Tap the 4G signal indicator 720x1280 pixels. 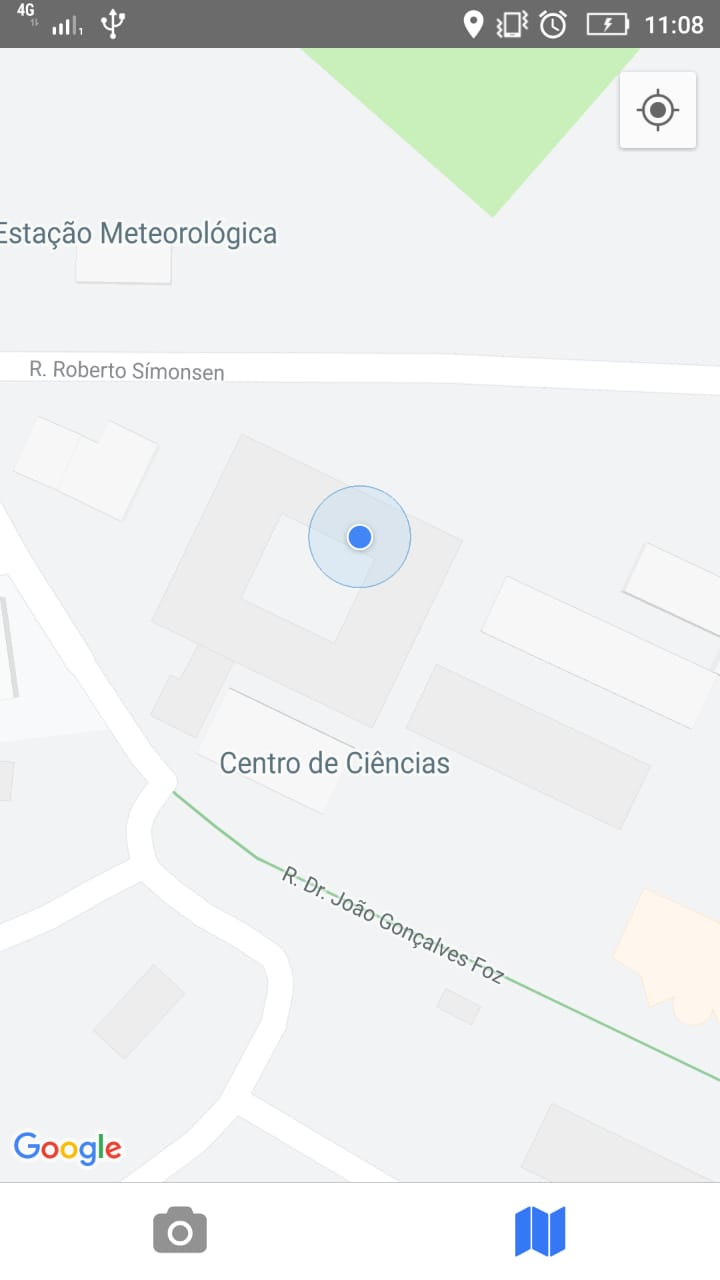(28, 18)
